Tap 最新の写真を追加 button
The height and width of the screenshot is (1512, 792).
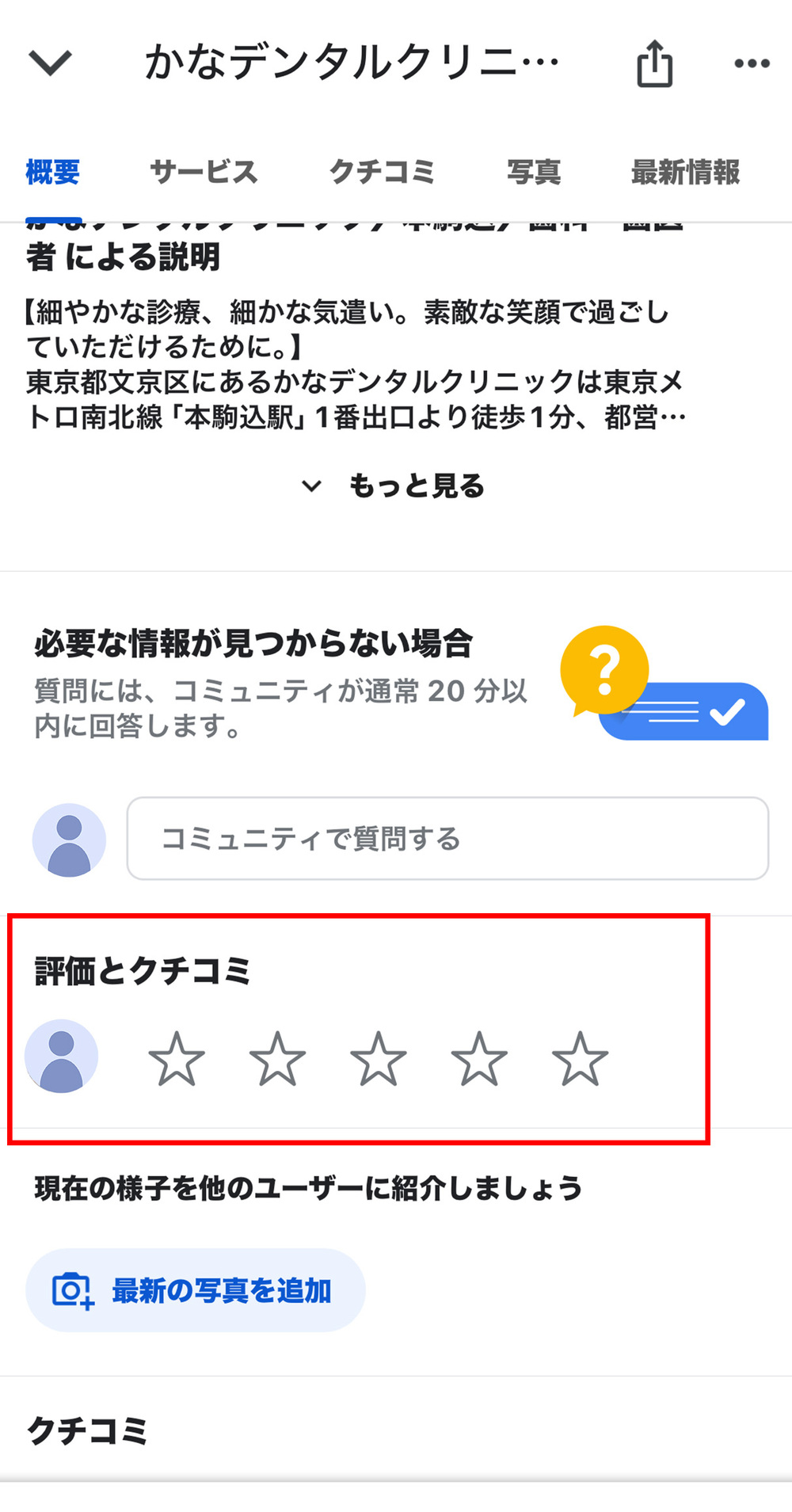[196, 1290]
